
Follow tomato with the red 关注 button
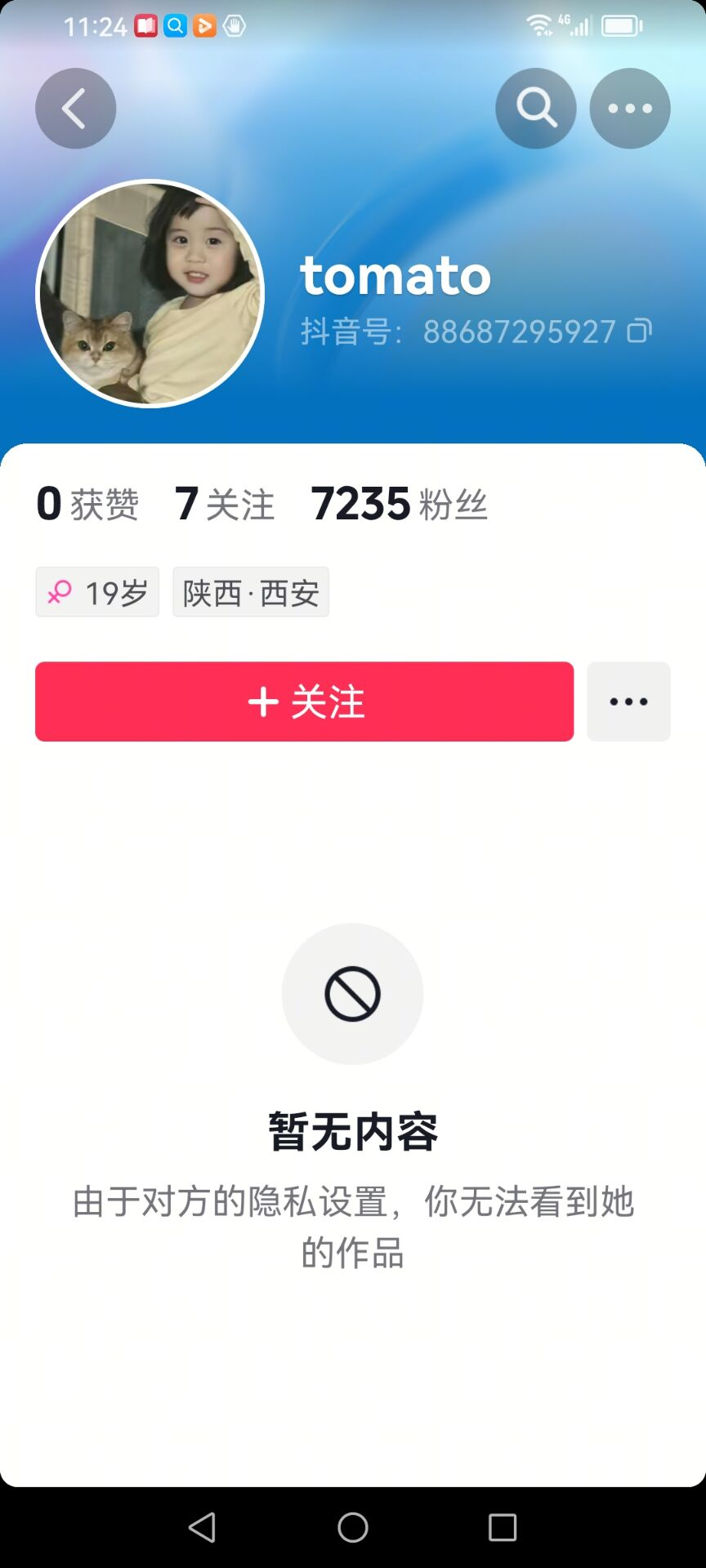click(304, 702)
